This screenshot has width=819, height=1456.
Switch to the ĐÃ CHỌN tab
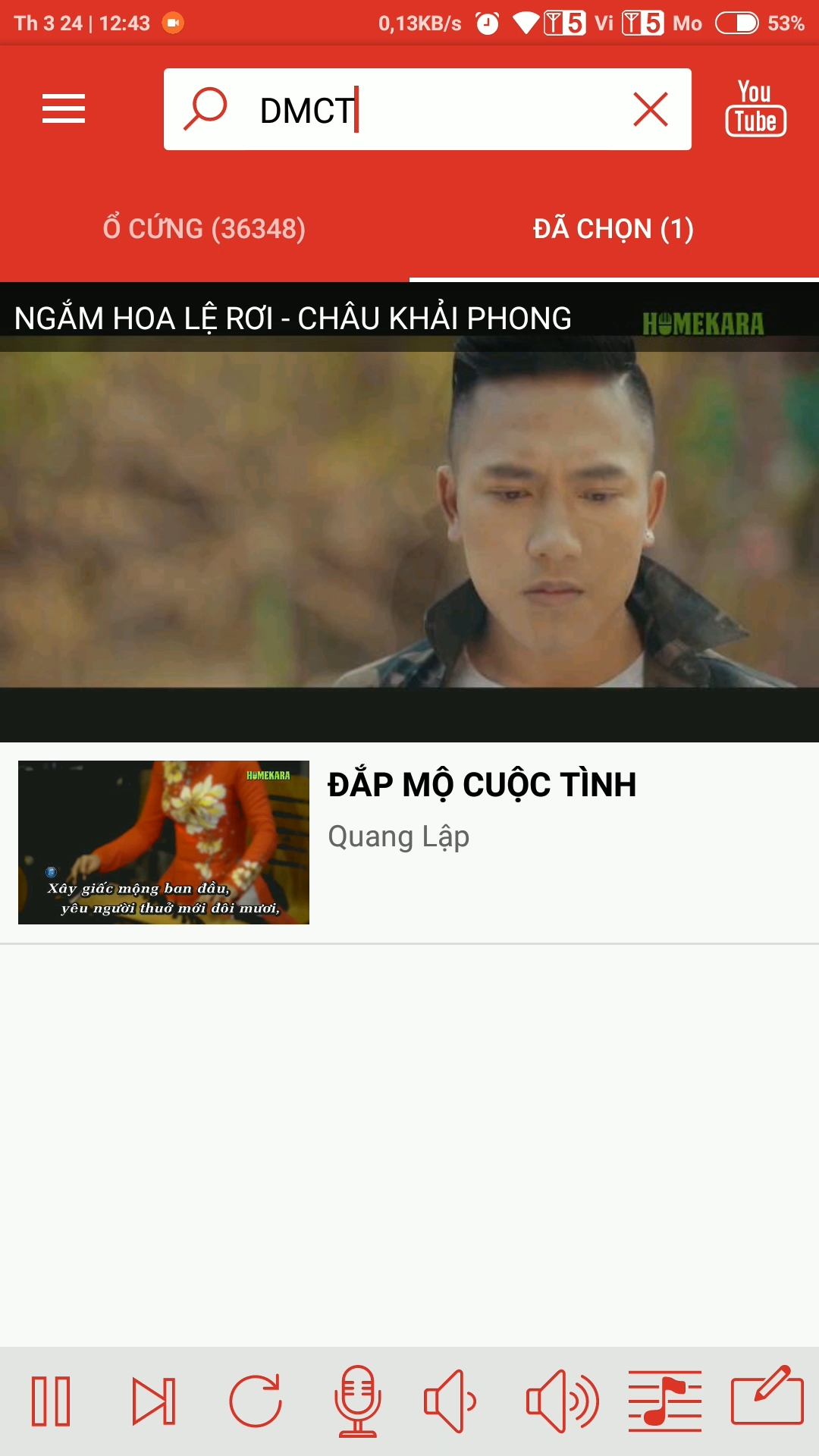pos(613,228)
